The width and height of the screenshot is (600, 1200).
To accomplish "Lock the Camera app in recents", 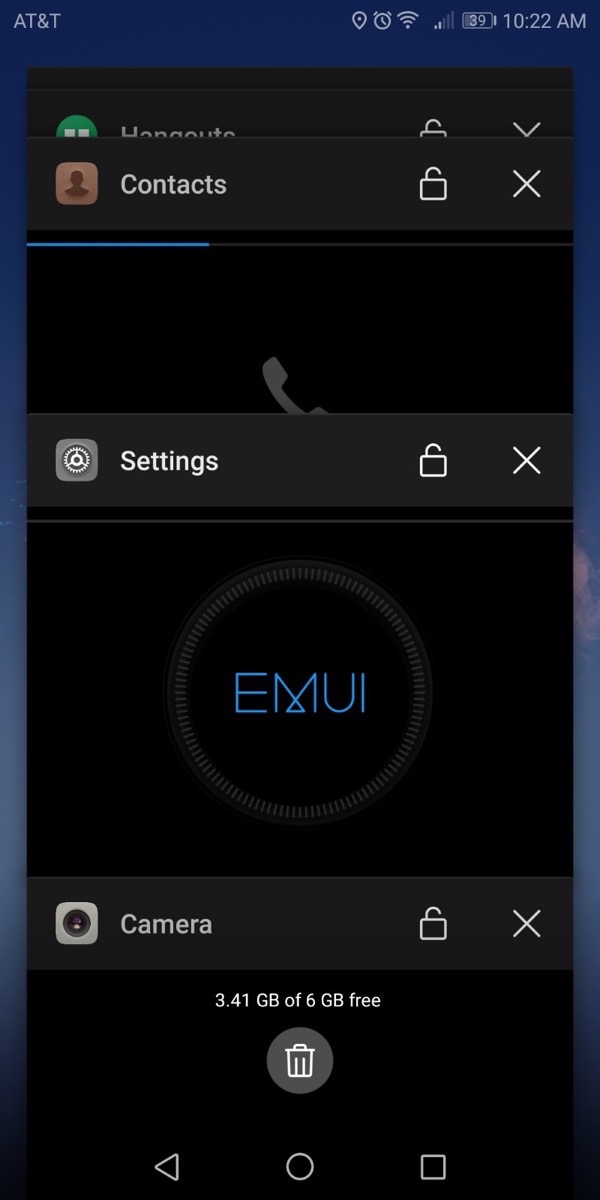I will click(x=433, y=924).
